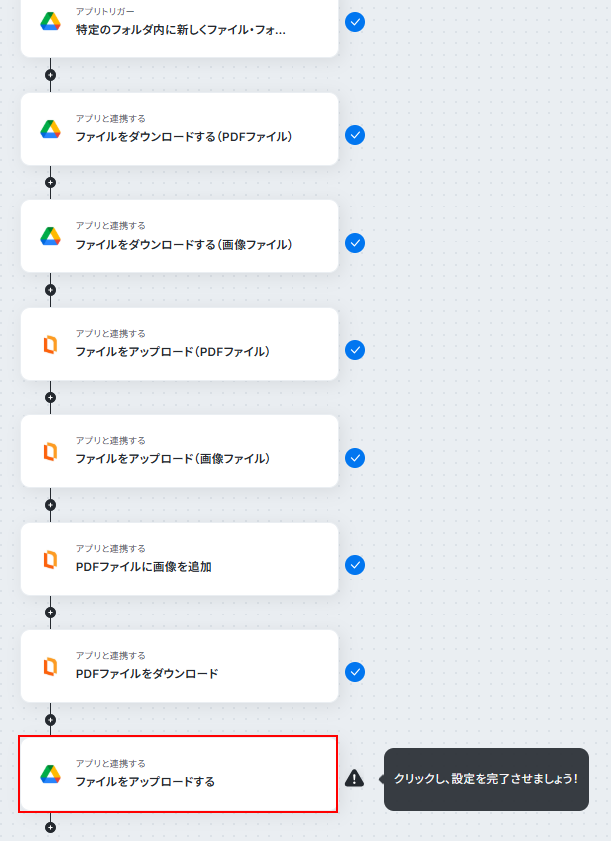
Task: Open the PDFファイルに画像を追加 step
Action: [180, 559]
